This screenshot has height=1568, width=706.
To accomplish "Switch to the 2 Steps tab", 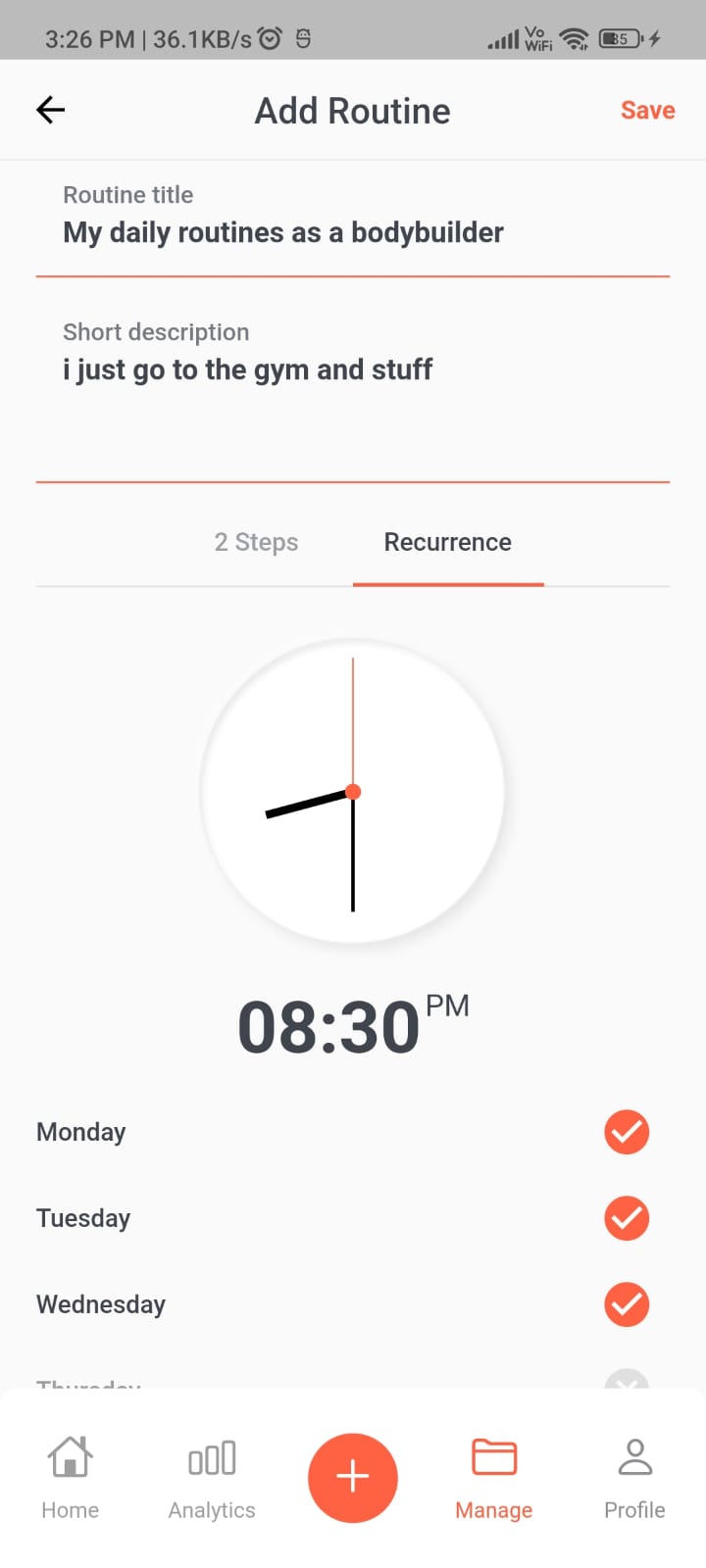I will (x=256, y=542).
